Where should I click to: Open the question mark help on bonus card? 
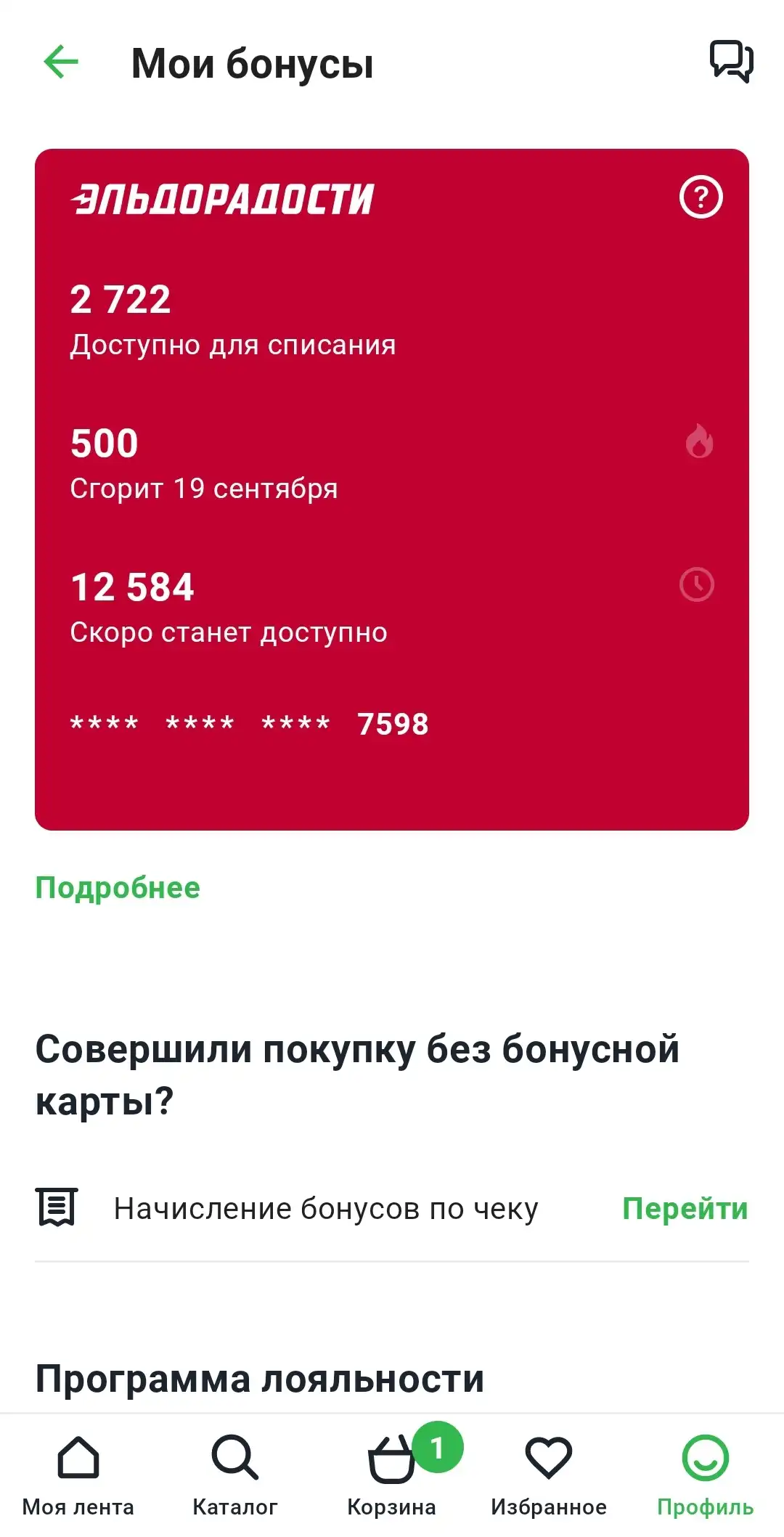pyautogui.click(x=701, y=197)
